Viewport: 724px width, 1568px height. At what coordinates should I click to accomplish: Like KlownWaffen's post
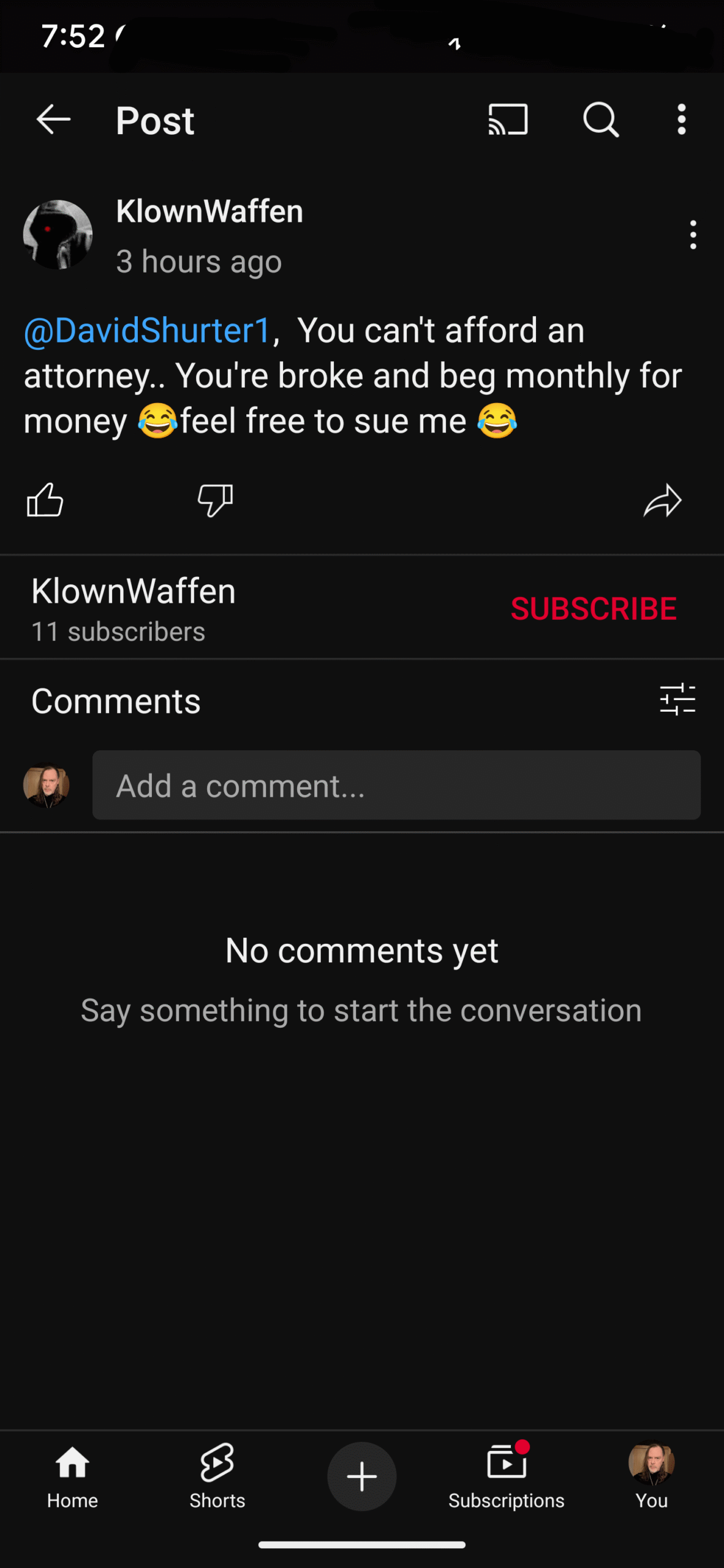[x=45, y=500]
